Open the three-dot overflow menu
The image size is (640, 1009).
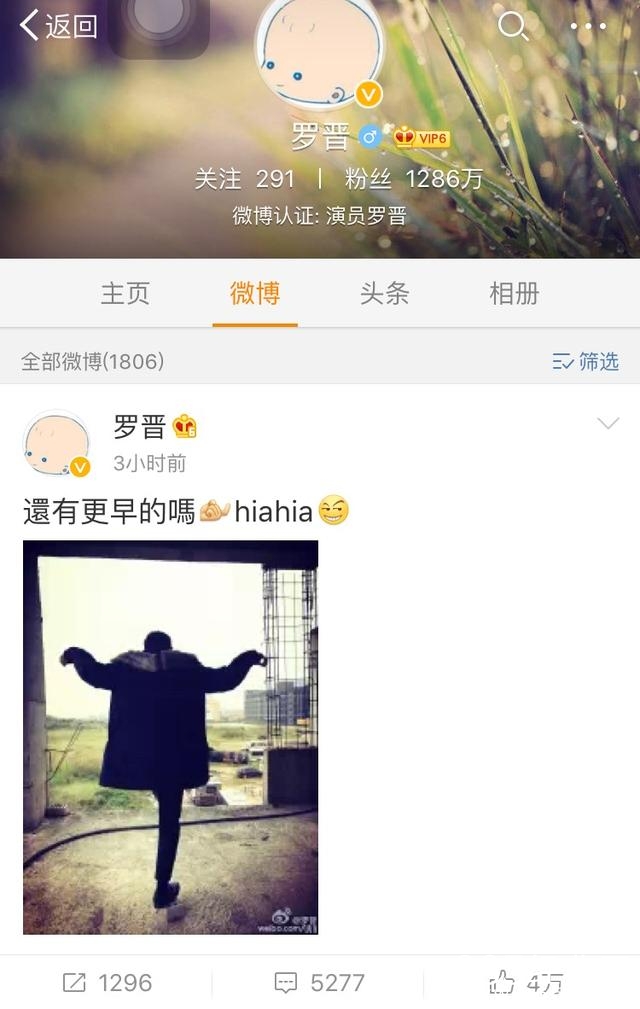(589, 26)
